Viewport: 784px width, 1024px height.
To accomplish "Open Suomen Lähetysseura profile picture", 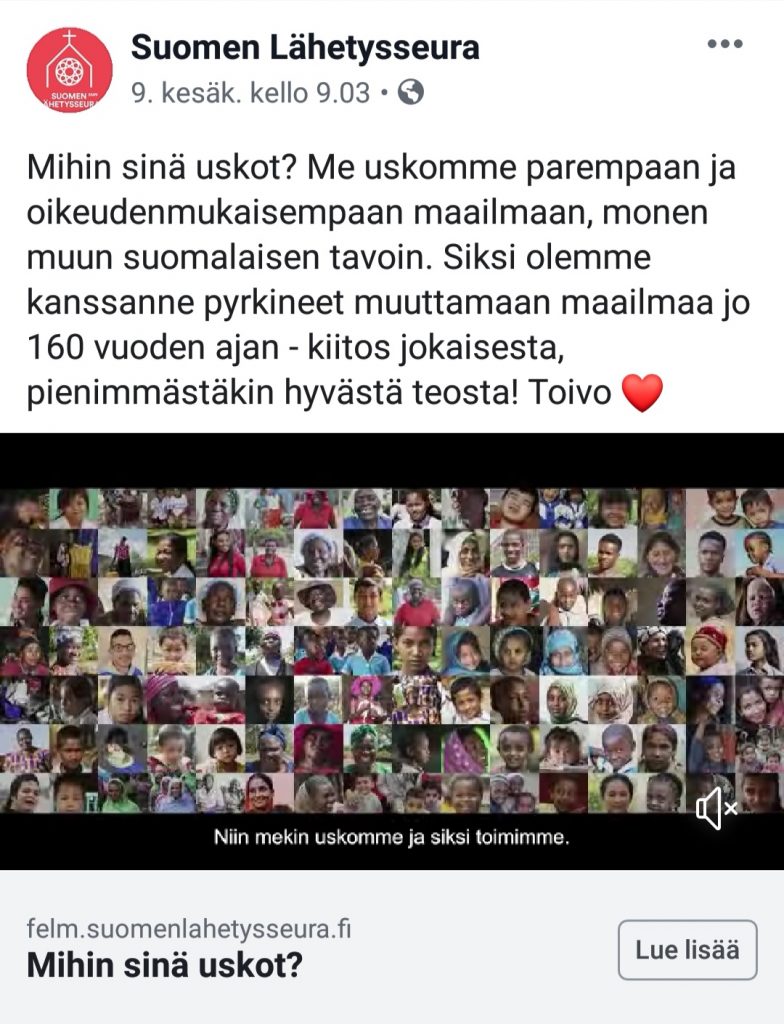I will (69, 70).
